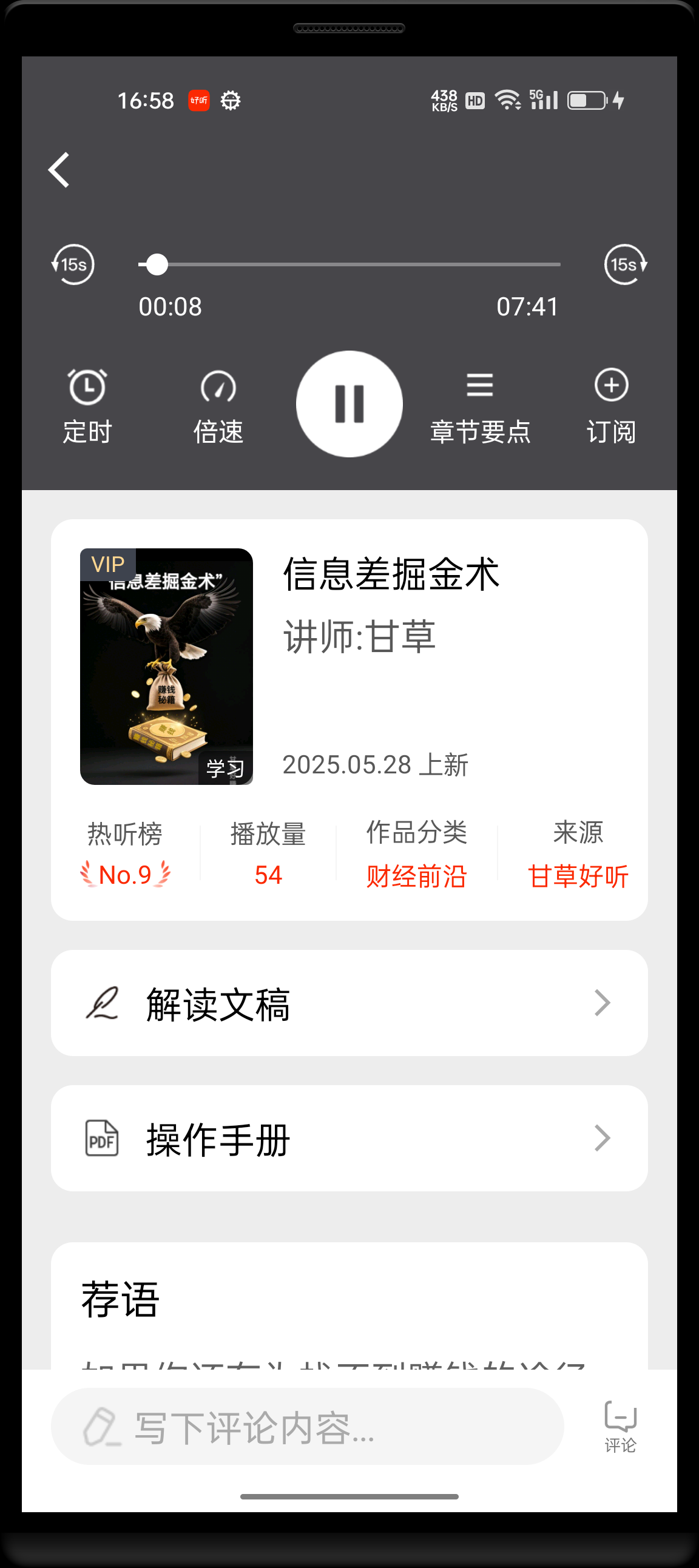This screenshot has height=1568, width=699.
Task: Open the 财经前沿 category link
Action: [416, 876]
